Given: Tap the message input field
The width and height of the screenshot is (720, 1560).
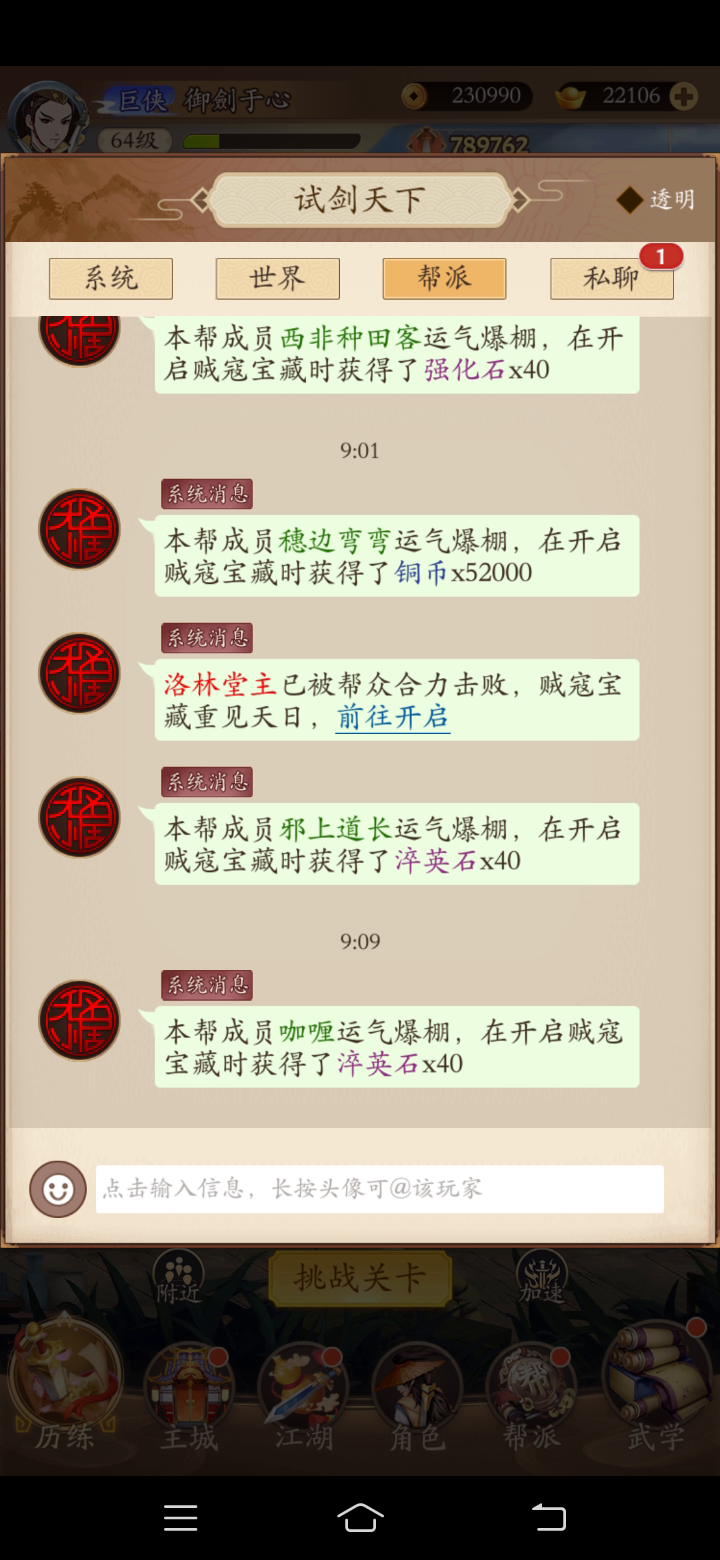Looking at the screenshot, I should pos(380,1189).
